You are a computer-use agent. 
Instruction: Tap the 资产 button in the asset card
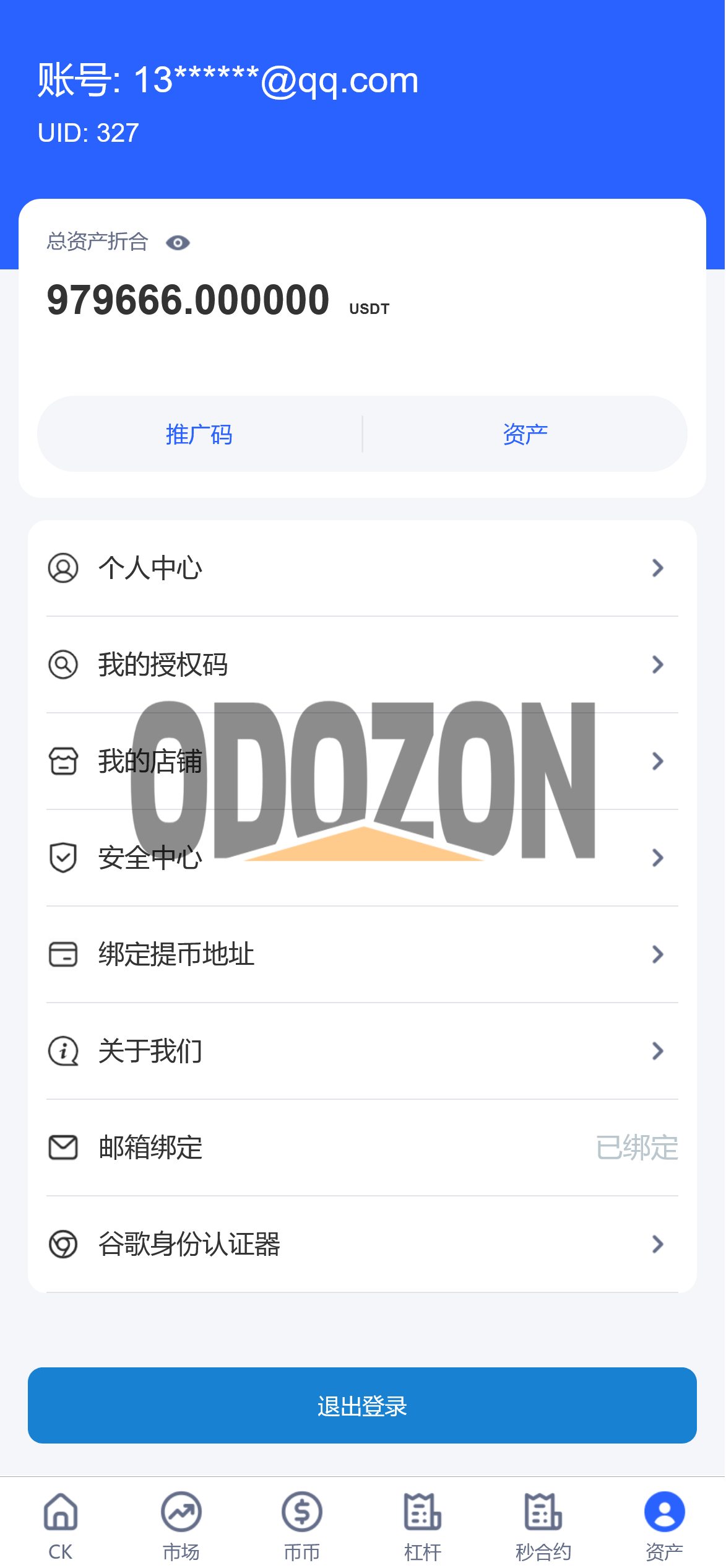[x=525, y=435]
